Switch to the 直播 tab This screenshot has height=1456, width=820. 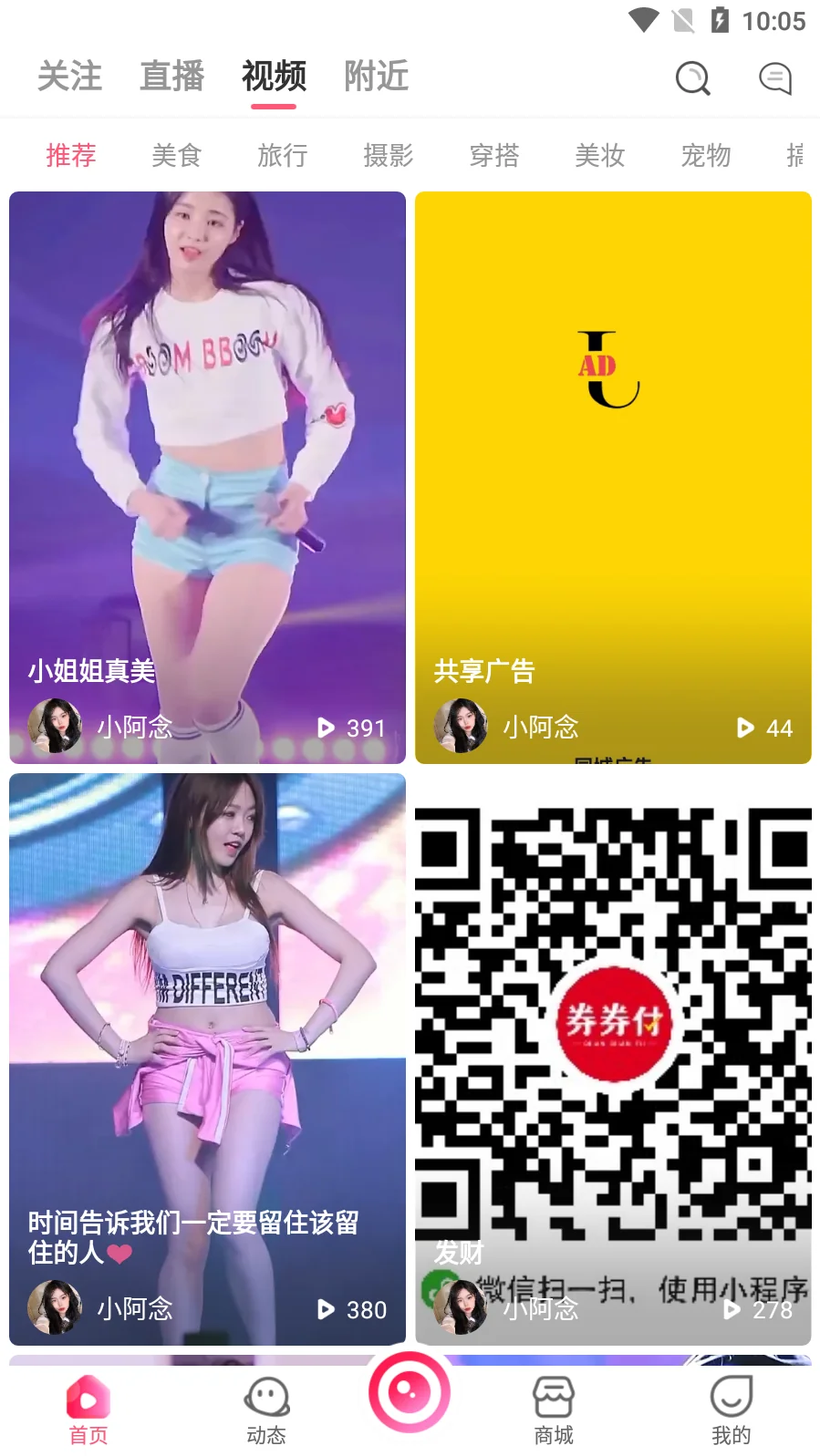pos(171,77)
